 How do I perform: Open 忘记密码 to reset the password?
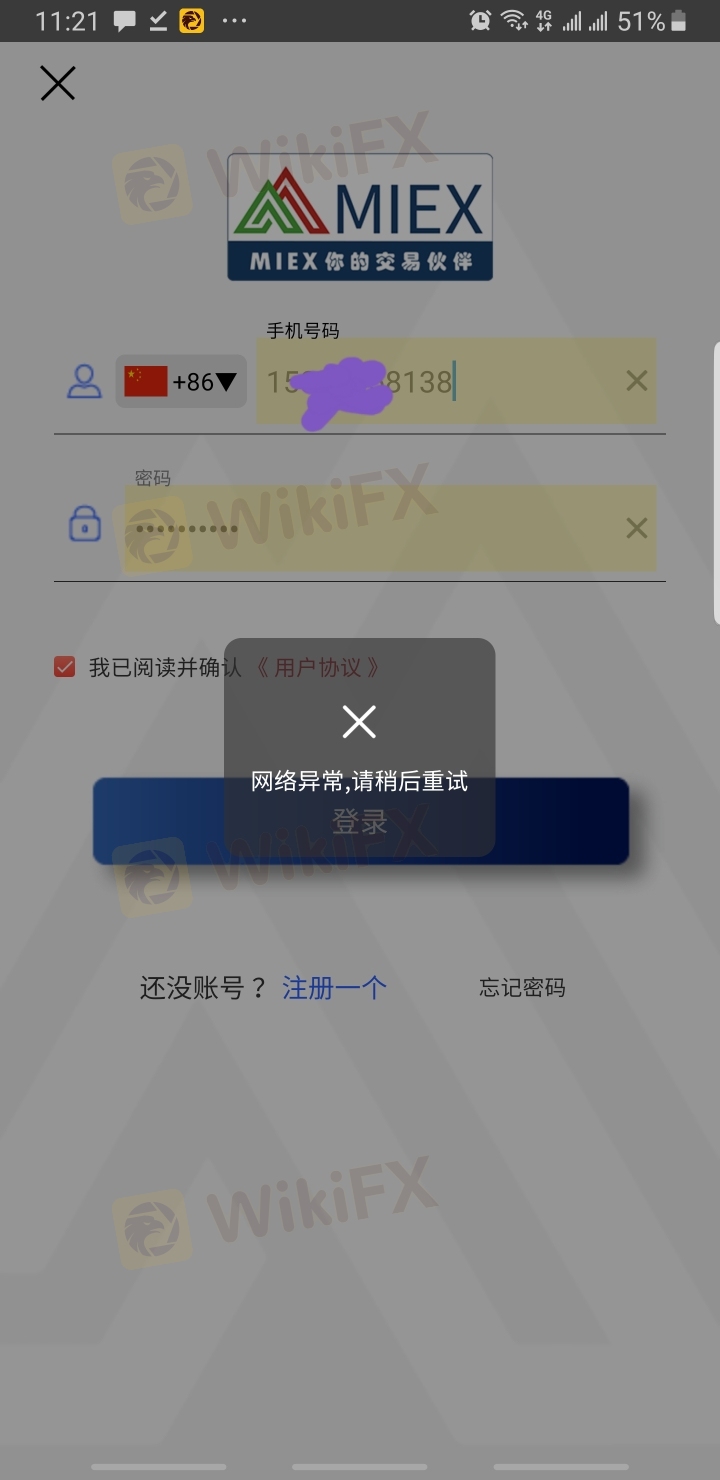pos(522,988)
